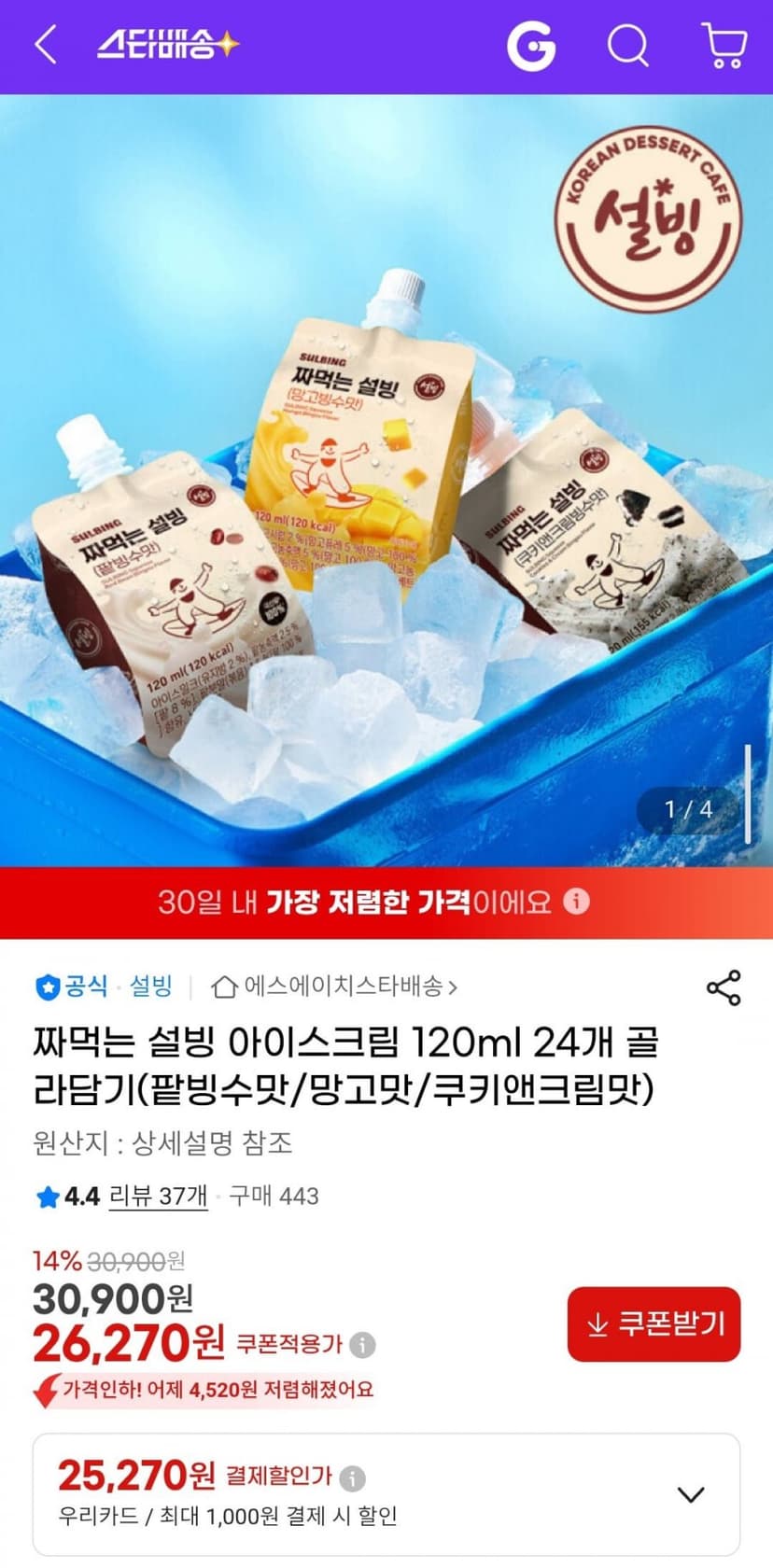Tap info icon on lowest price banner
Screen dimensions: 773x1568
pyautogui.click(x=577, y=901)
